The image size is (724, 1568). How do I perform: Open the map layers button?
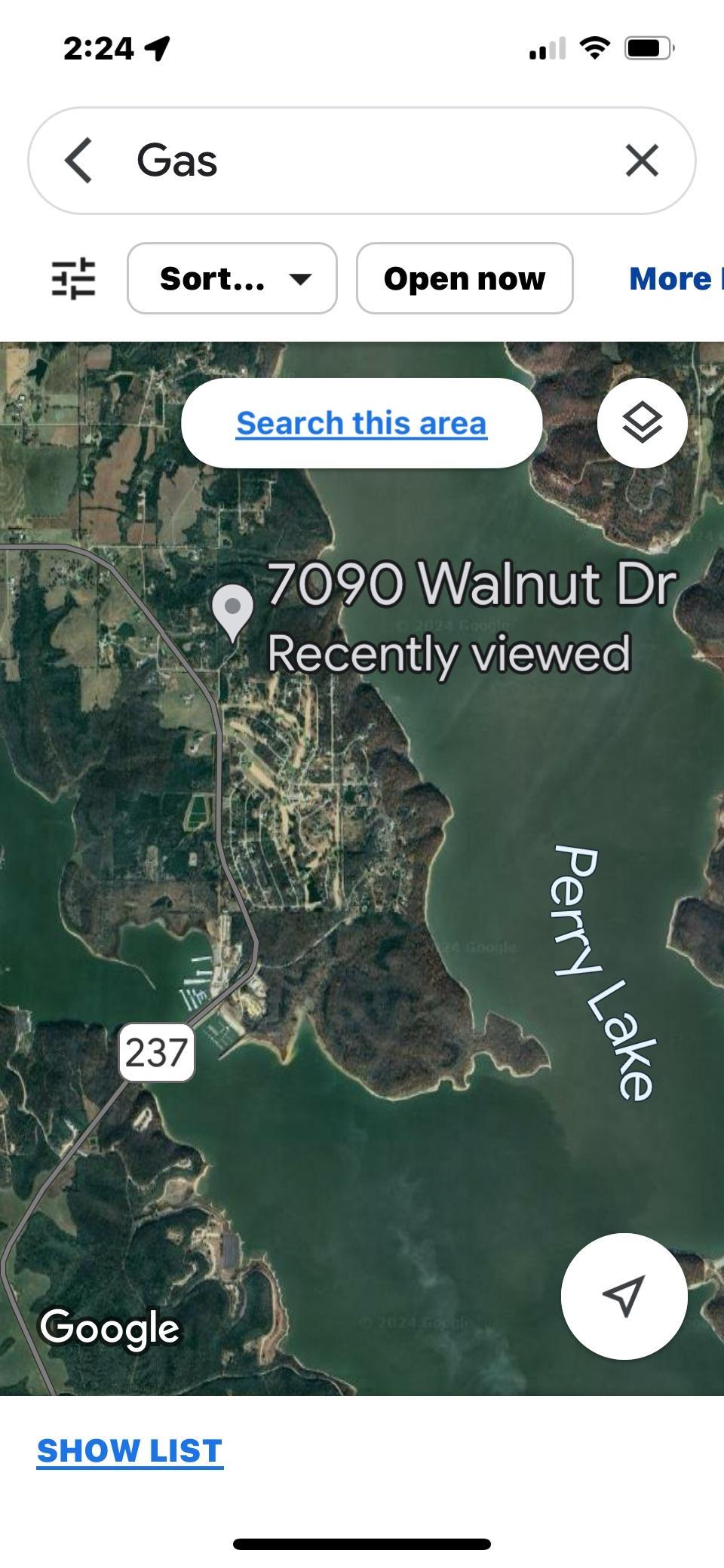(x=642, y=423)
